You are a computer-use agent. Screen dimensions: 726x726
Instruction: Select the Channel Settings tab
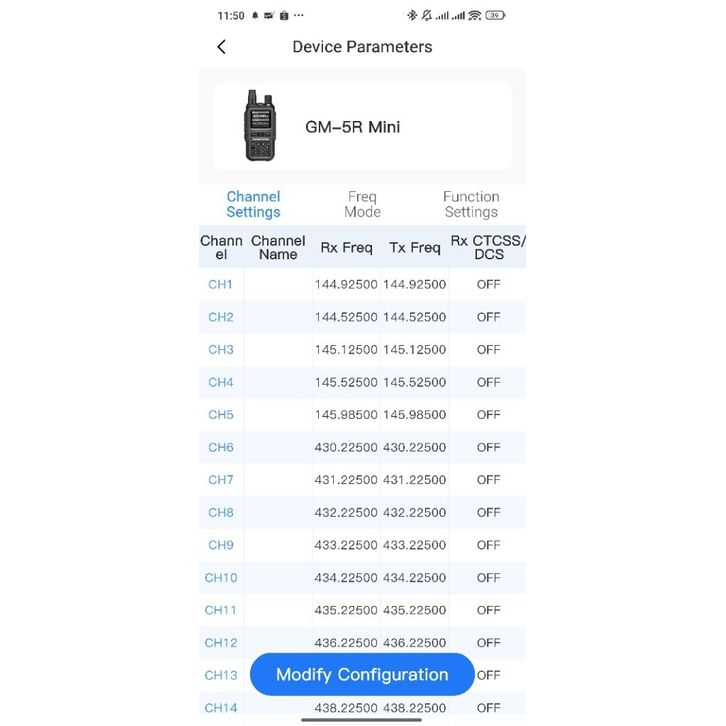tap(253, 204)
